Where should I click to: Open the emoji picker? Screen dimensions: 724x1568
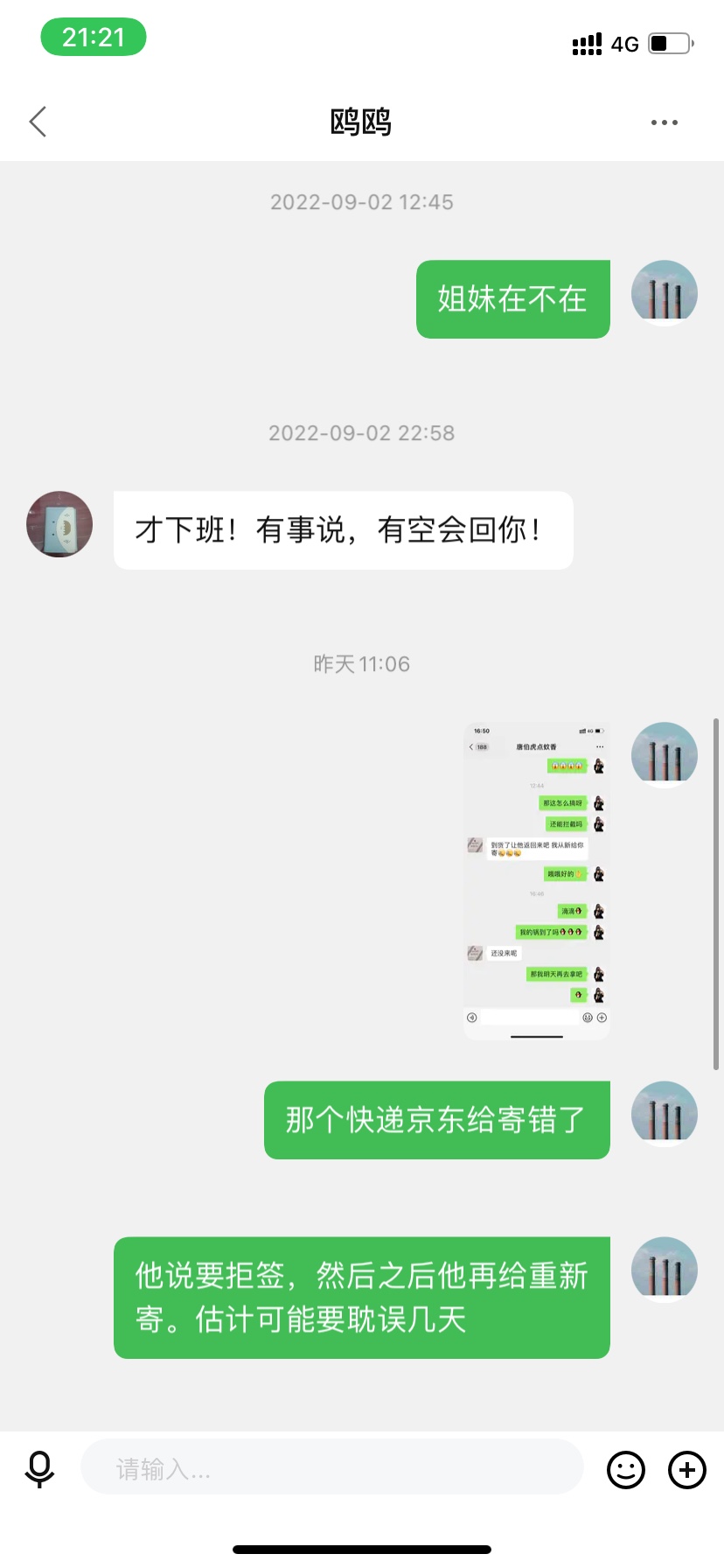(x=626, y=1469)
